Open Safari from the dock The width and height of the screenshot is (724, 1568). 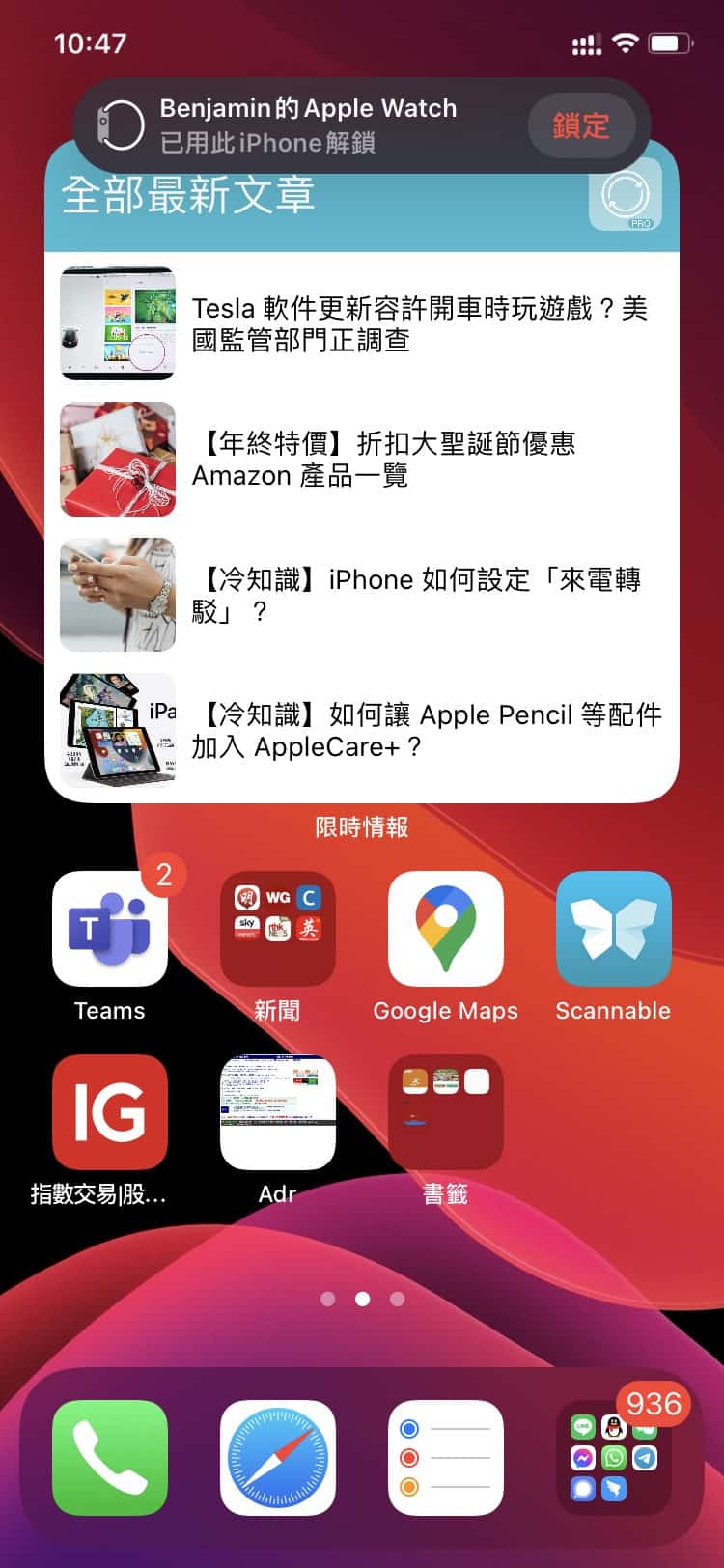pyautogui.click(x=278, y=1458)
